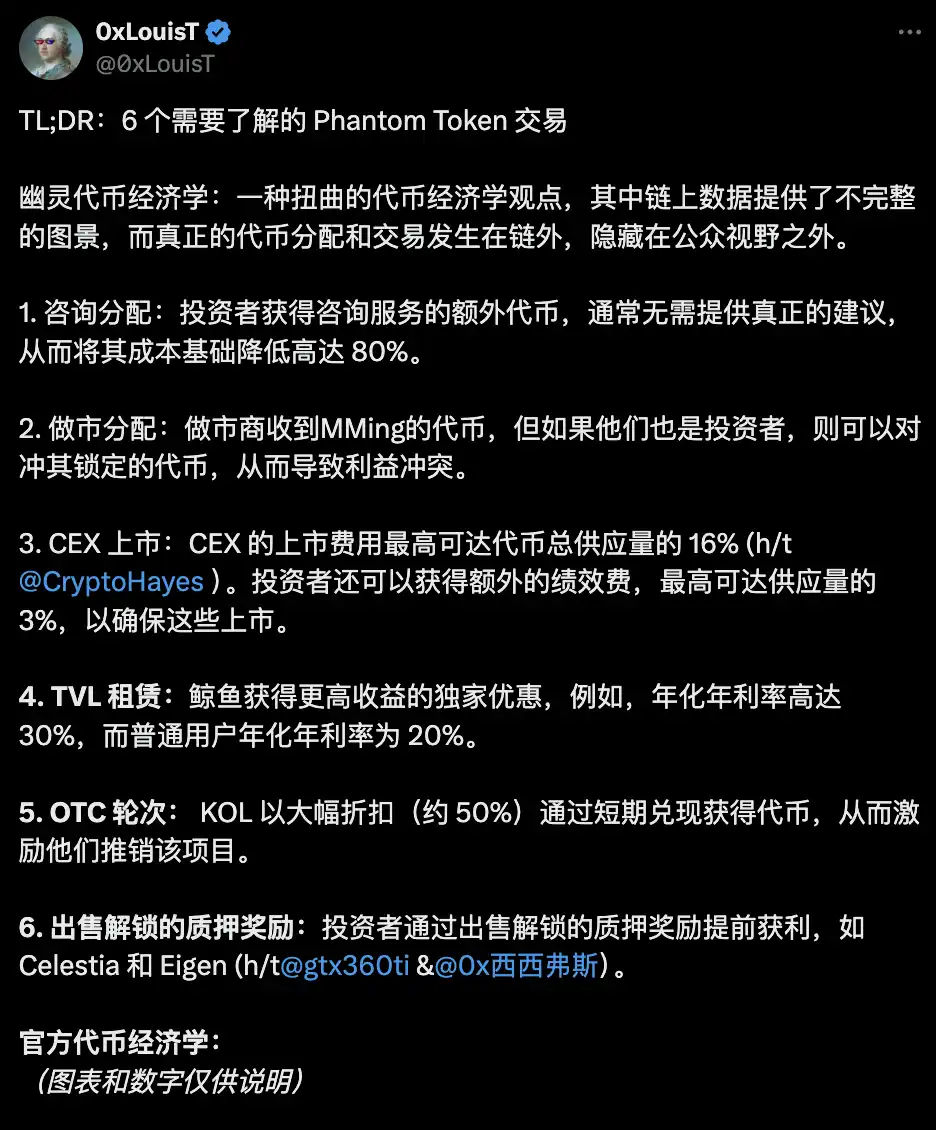
Task: Open the tweet's overflow menu
Action: [x=908, y=33]
